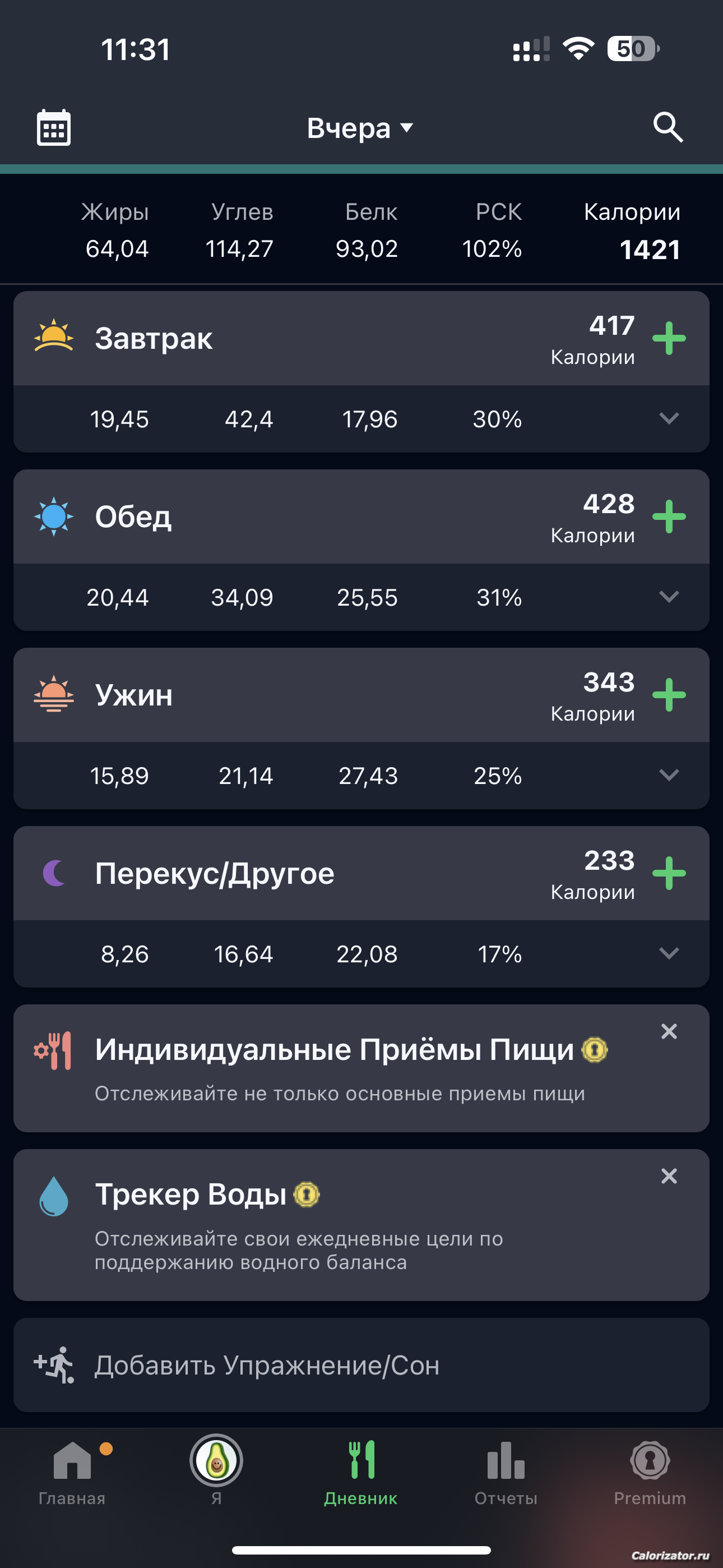
Task: Open the Трекер Воды card
Action: click(361, 1225)
